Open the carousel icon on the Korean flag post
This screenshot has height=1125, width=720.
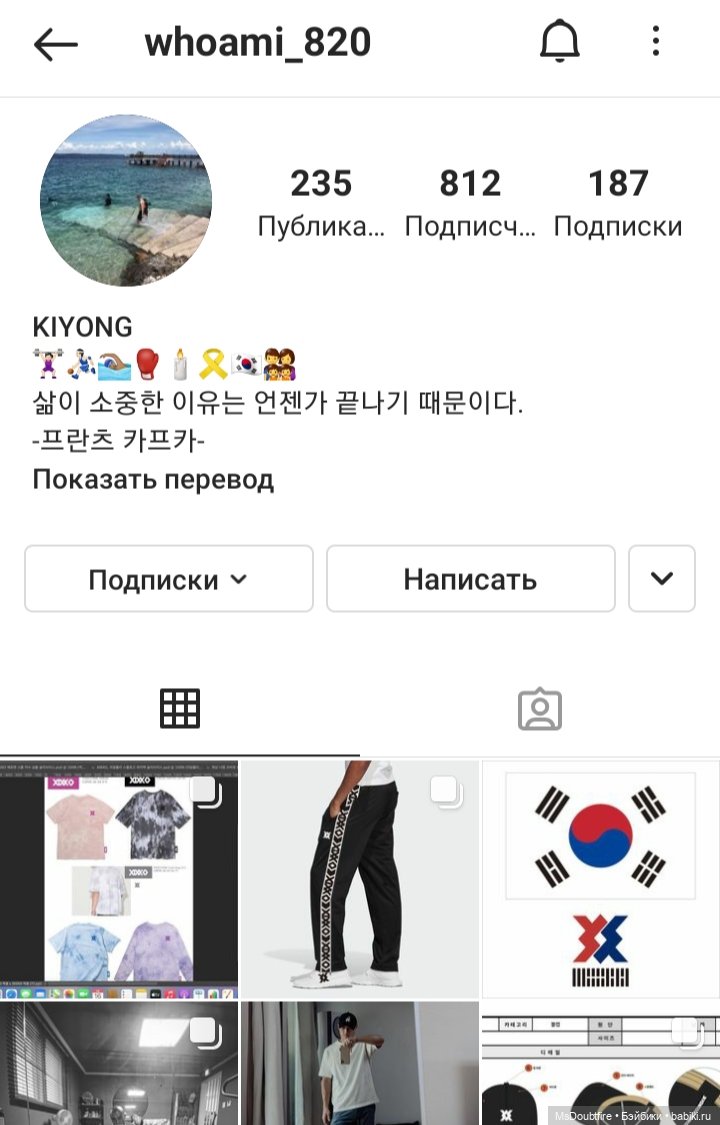tap(690, 792)
